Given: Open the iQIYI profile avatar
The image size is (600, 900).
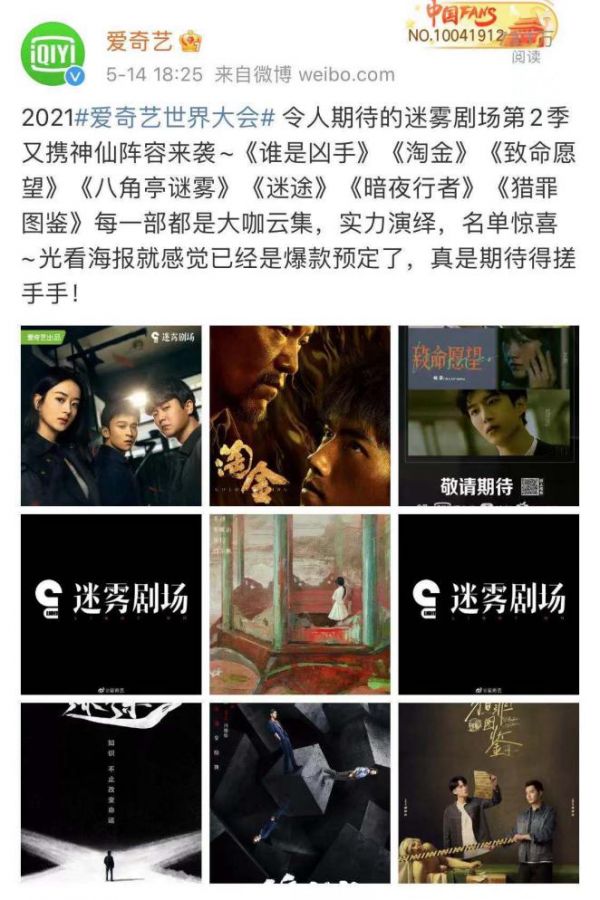Looking at the screenshot, I should (x=54, y=55).
